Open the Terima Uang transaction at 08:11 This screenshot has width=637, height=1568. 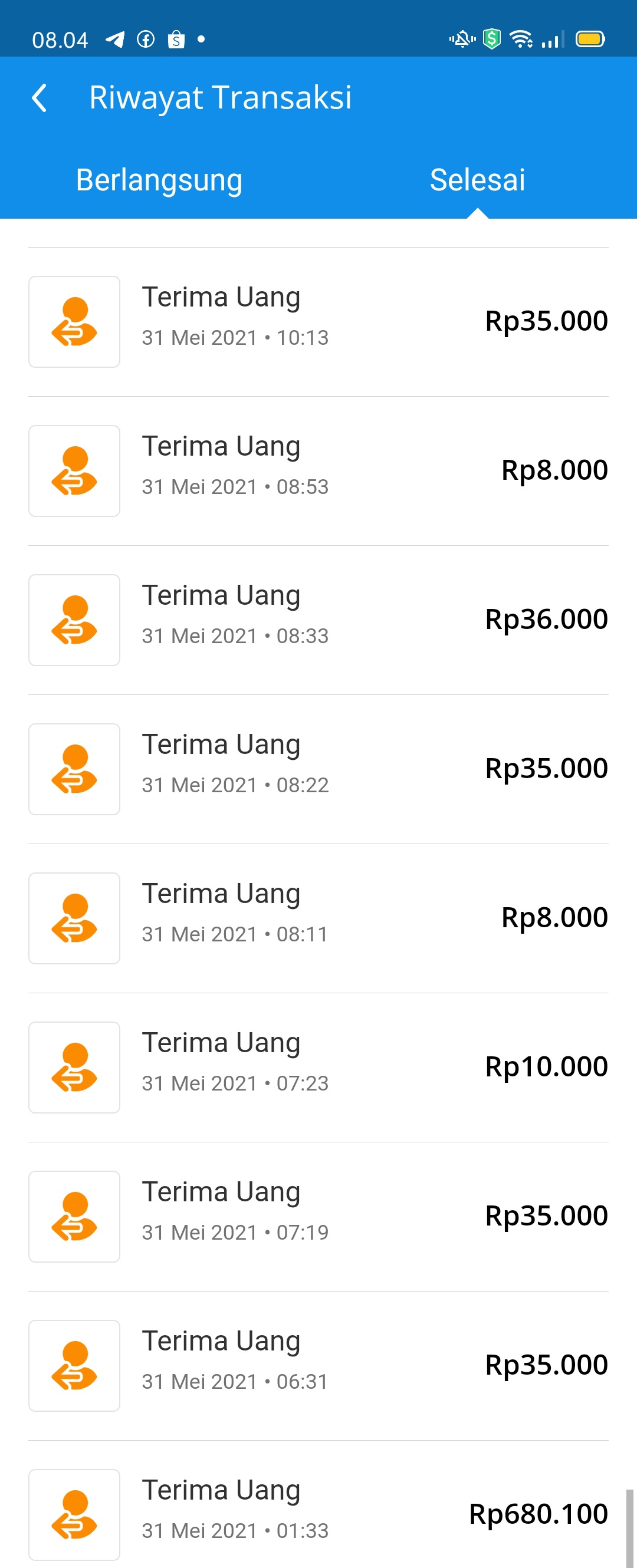(x=318, y=918)
